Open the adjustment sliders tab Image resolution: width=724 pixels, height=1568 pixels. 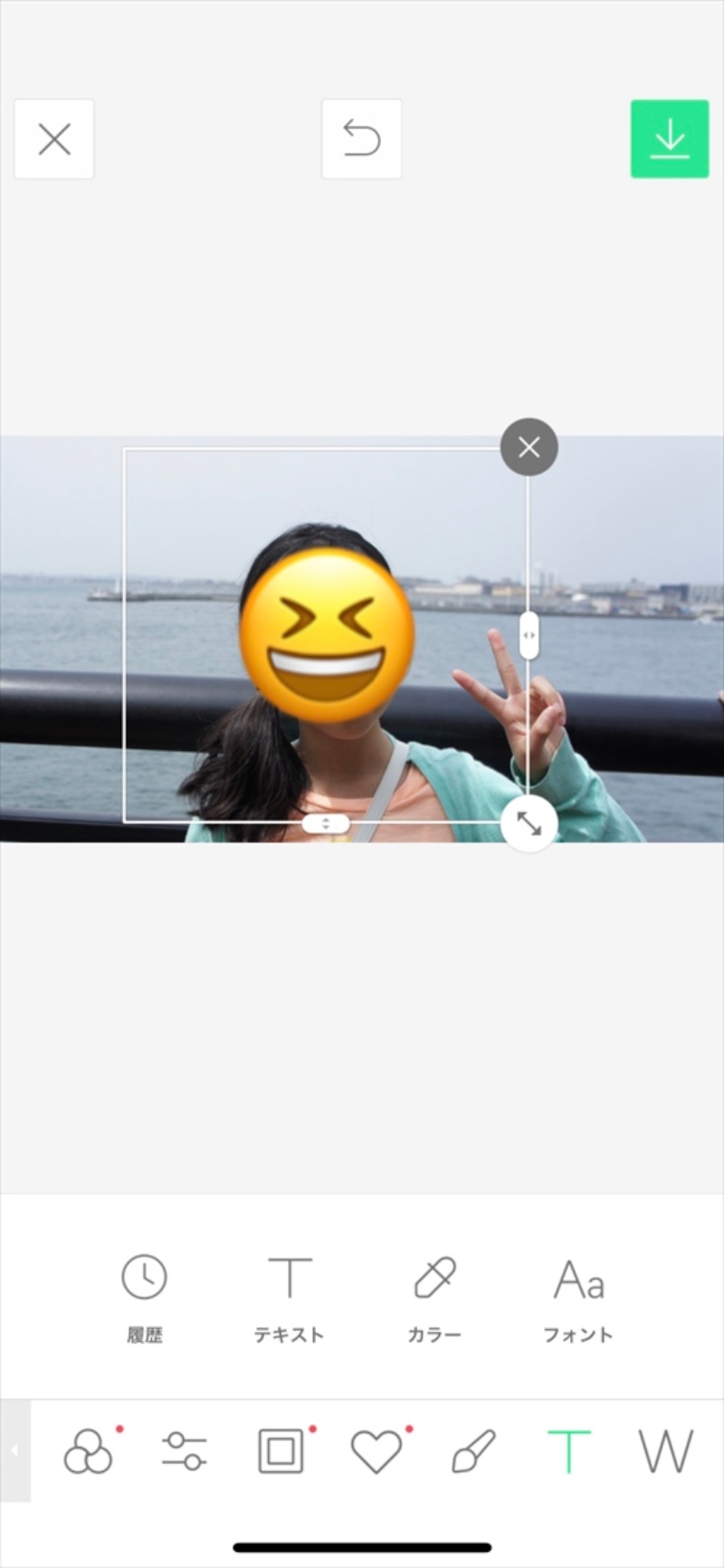(x=185, y=1450)
